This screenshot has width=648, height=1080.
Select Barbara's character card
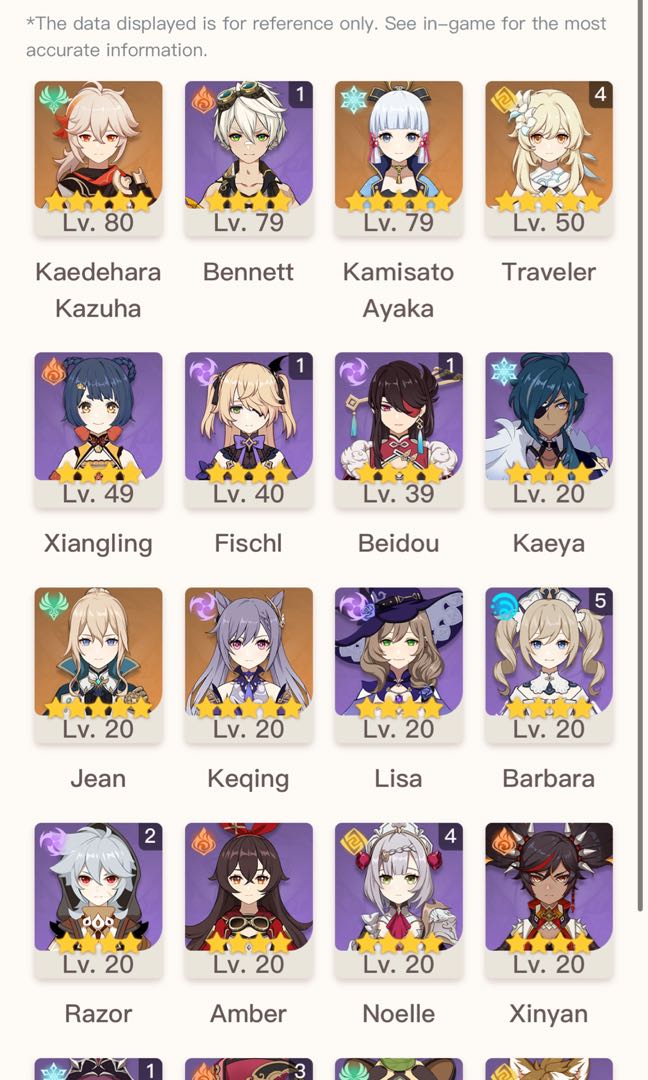(x=548, y=663)
